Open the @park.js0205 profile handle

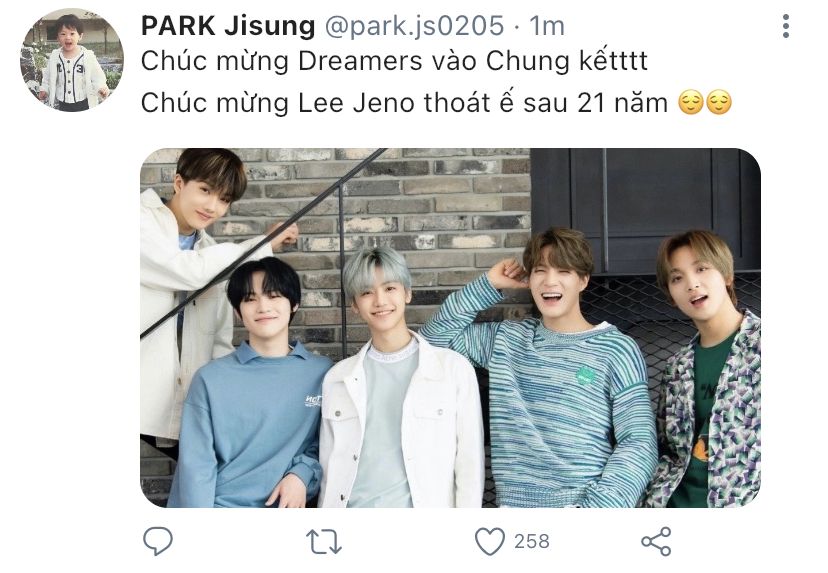[414, 26]
